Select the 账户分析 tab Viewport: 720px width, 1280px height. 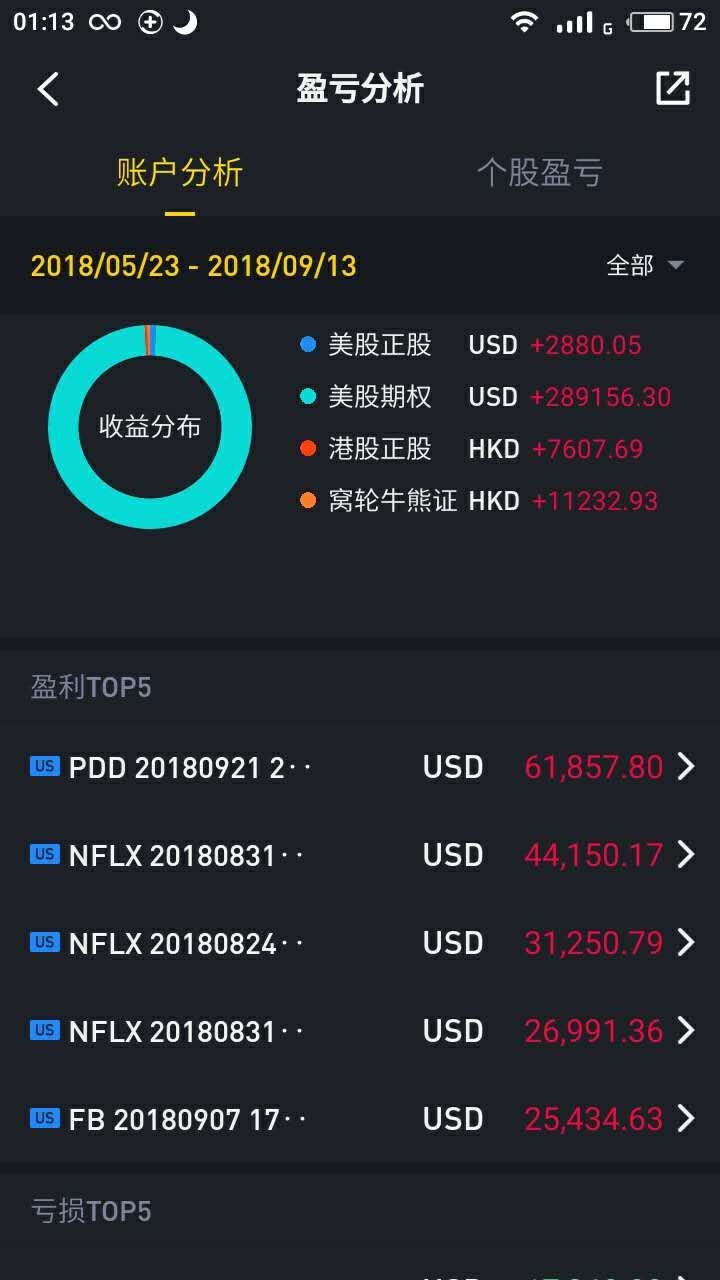(x=180, y=173)
